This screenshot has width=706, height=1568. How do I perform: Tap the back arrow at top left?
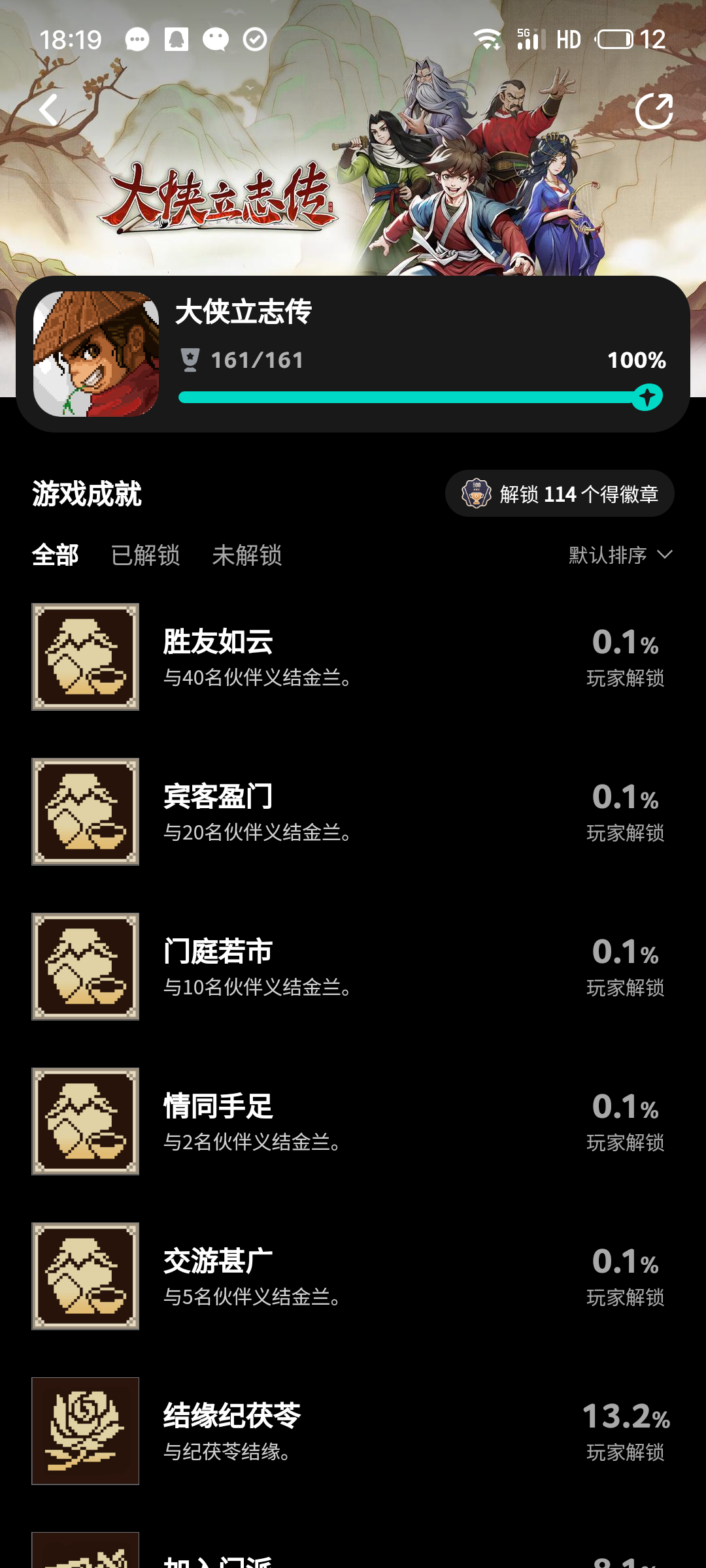coord(47,110)
